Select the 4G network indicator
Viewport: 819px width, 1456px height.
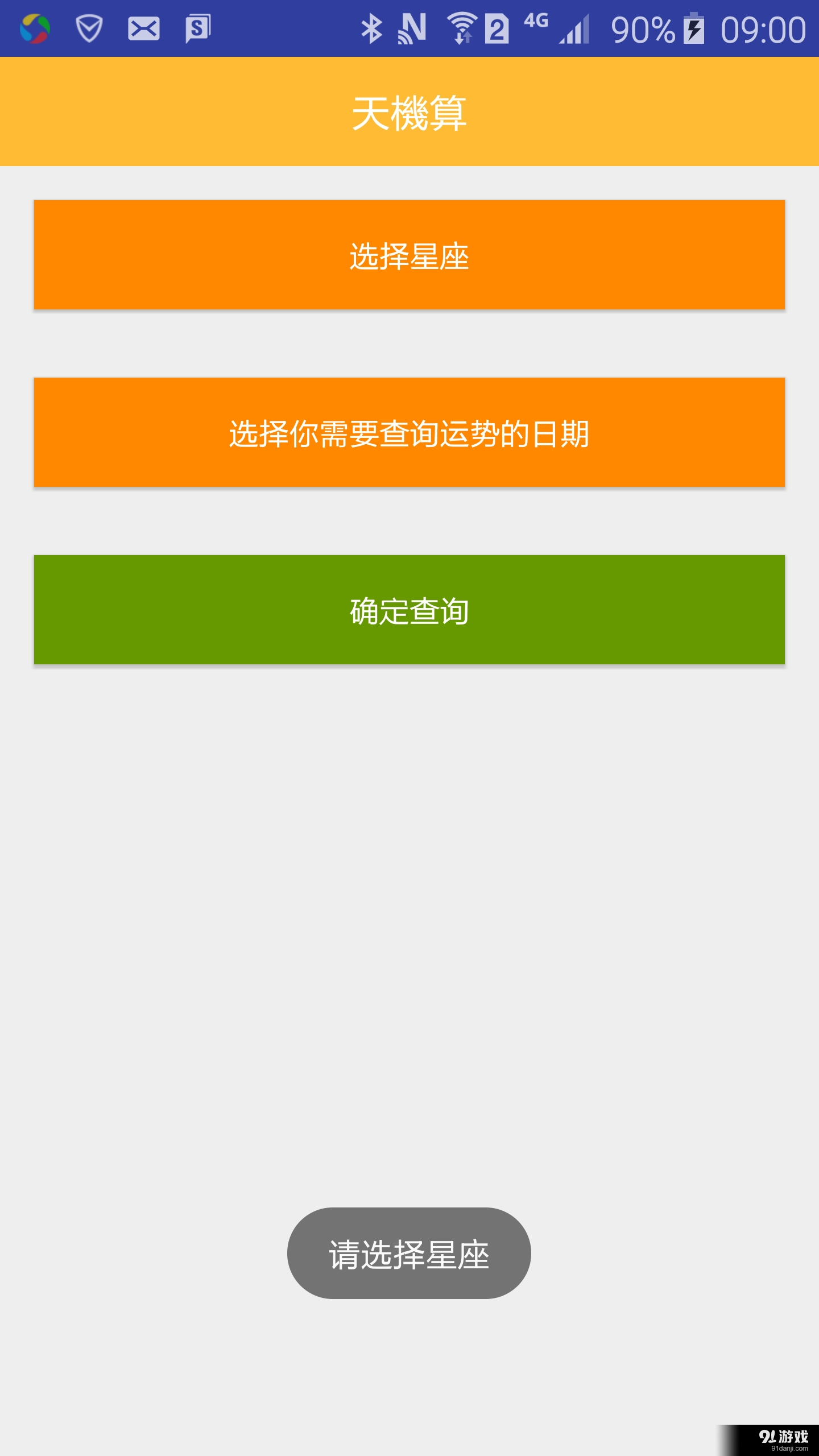point(536,26)
